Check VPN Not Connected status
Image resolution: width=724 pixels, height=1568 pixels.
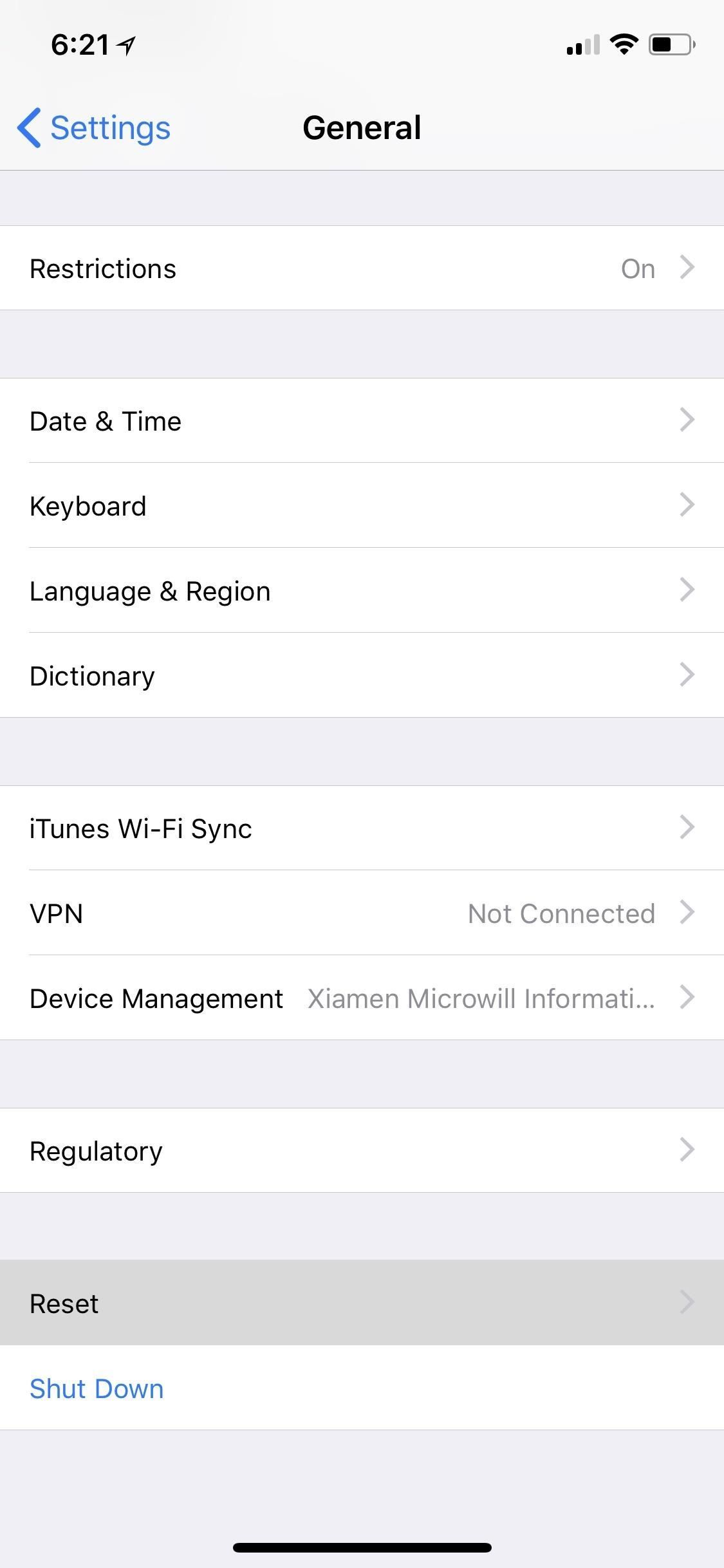[x=561, y=913]
